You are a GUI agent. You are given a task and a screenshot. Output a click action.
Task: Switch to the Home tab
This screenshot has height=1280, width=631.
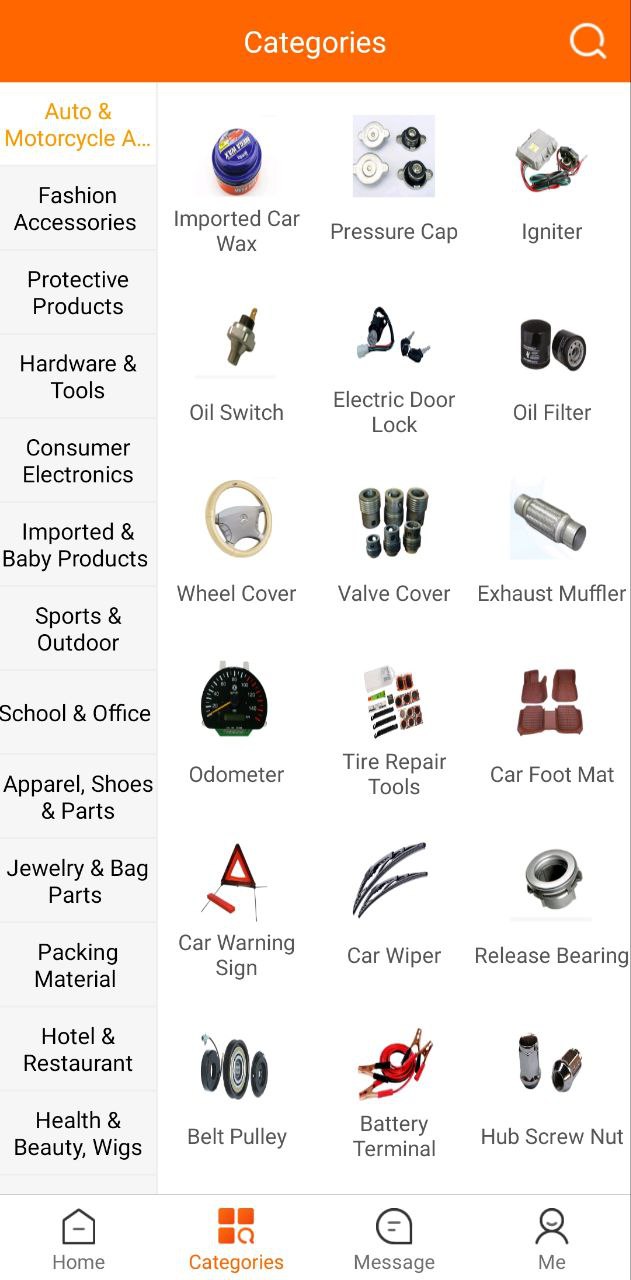pos(78,1239)
